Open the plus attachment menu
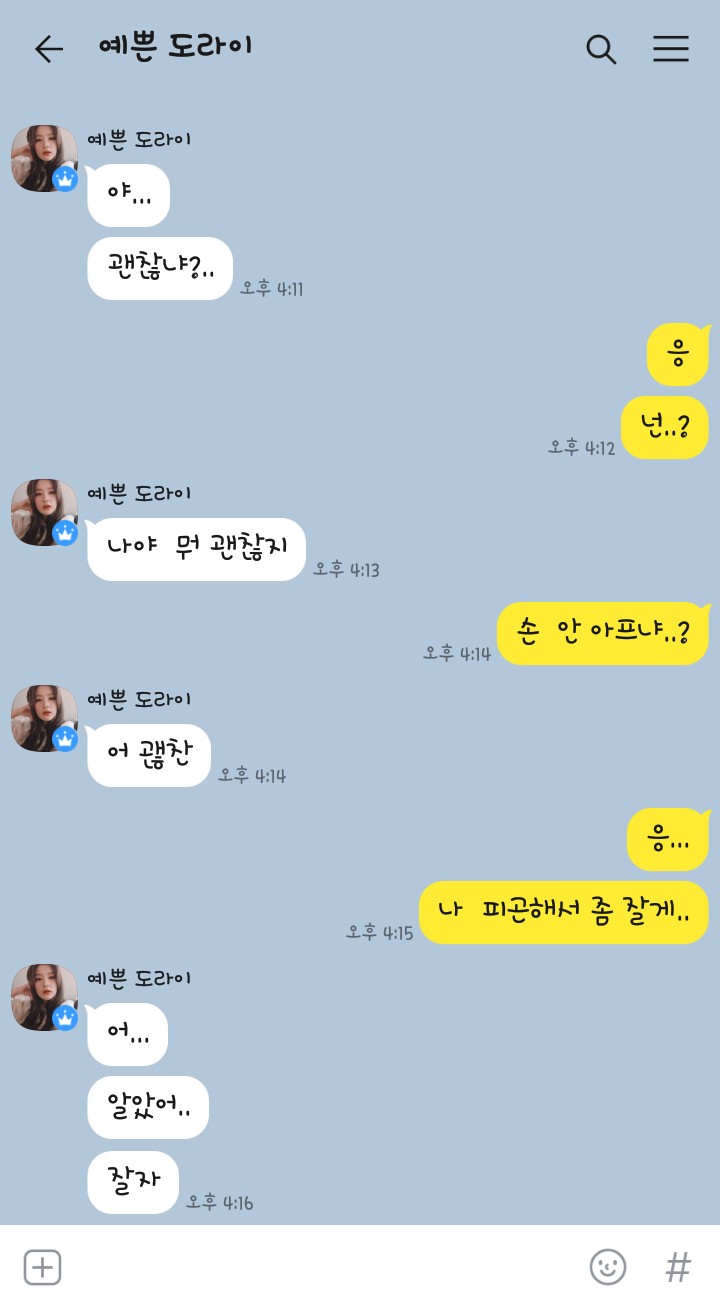The width and height of the screenshot is (720, 1308). pos(42,1267)
